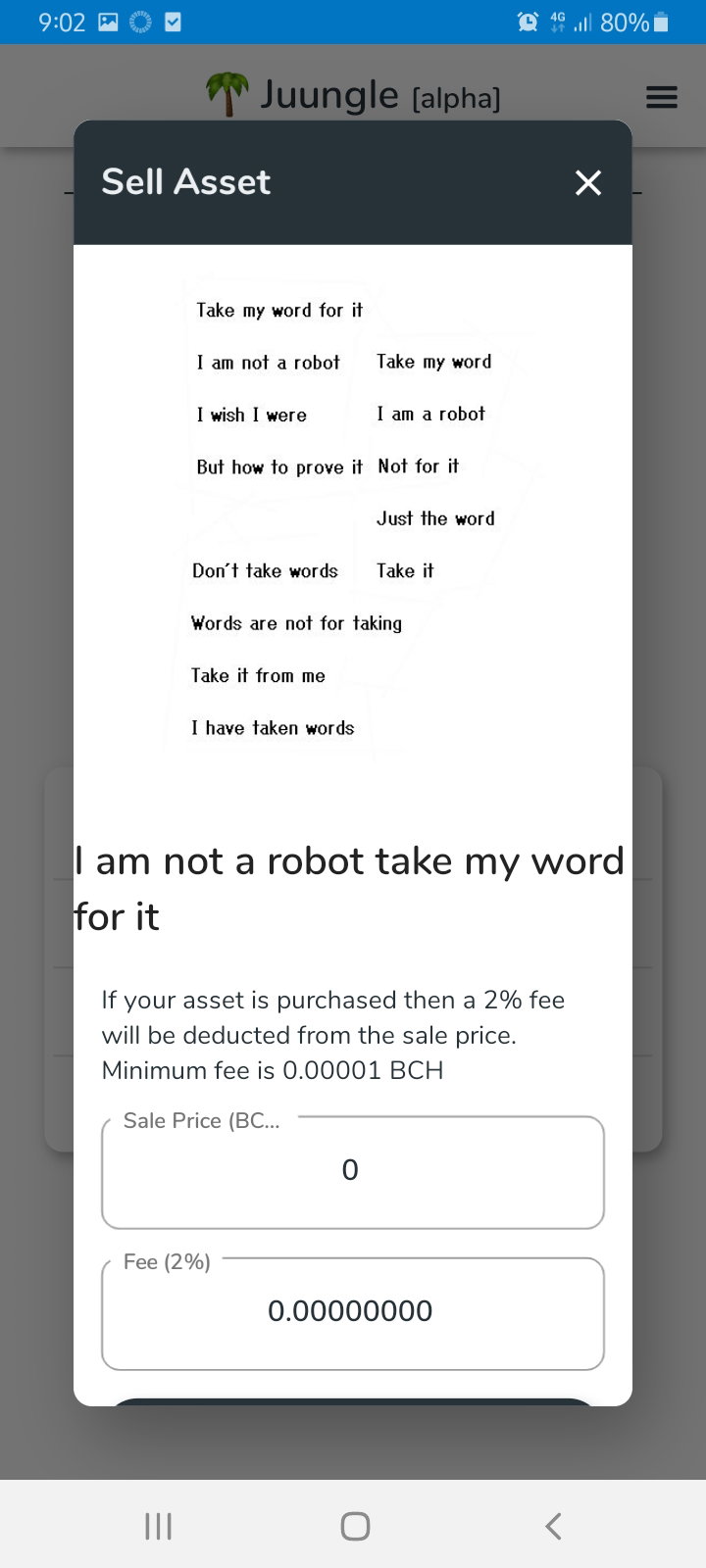Close the Sell Asset dialog

coord(588,182)
